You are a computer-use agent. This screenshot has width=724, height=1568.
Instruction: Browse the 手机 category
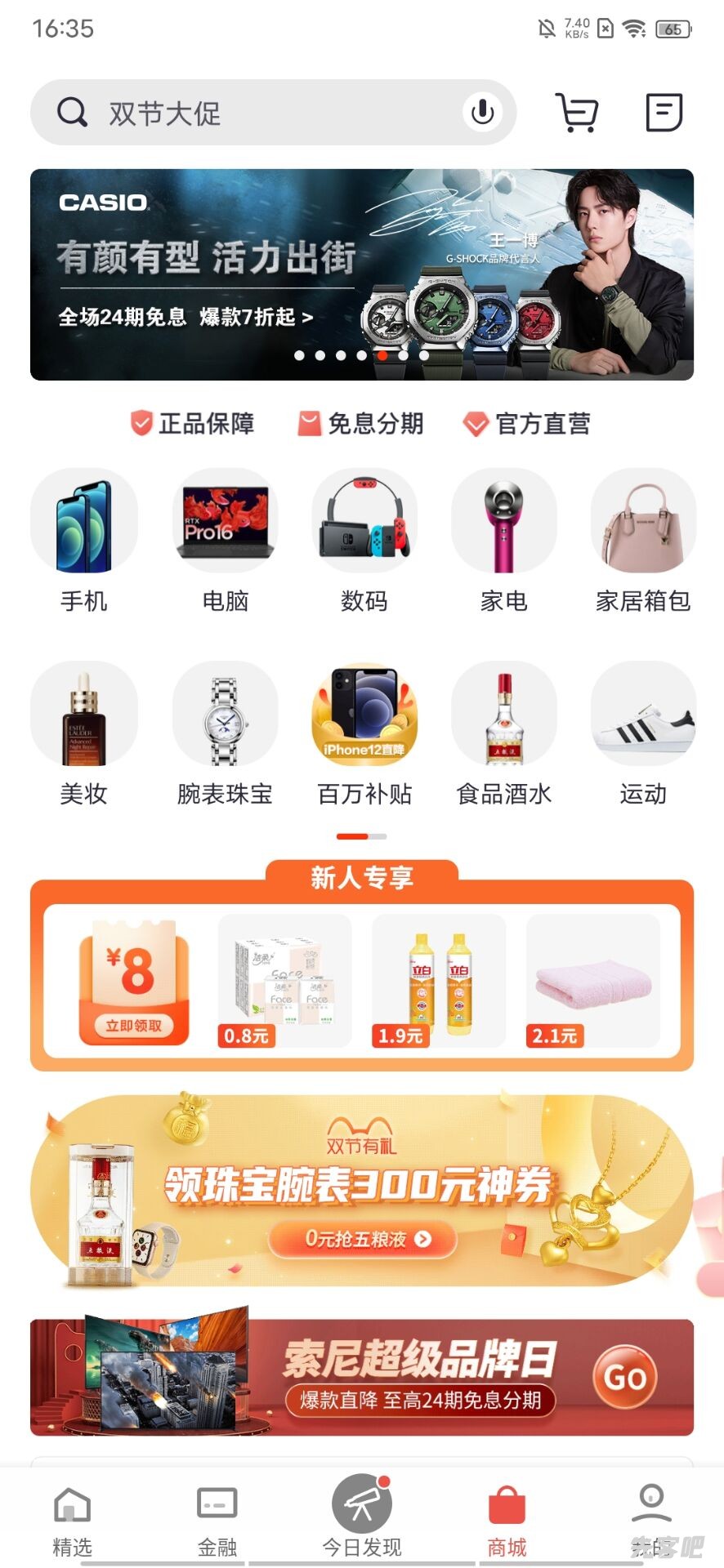[x=84, y=540]
